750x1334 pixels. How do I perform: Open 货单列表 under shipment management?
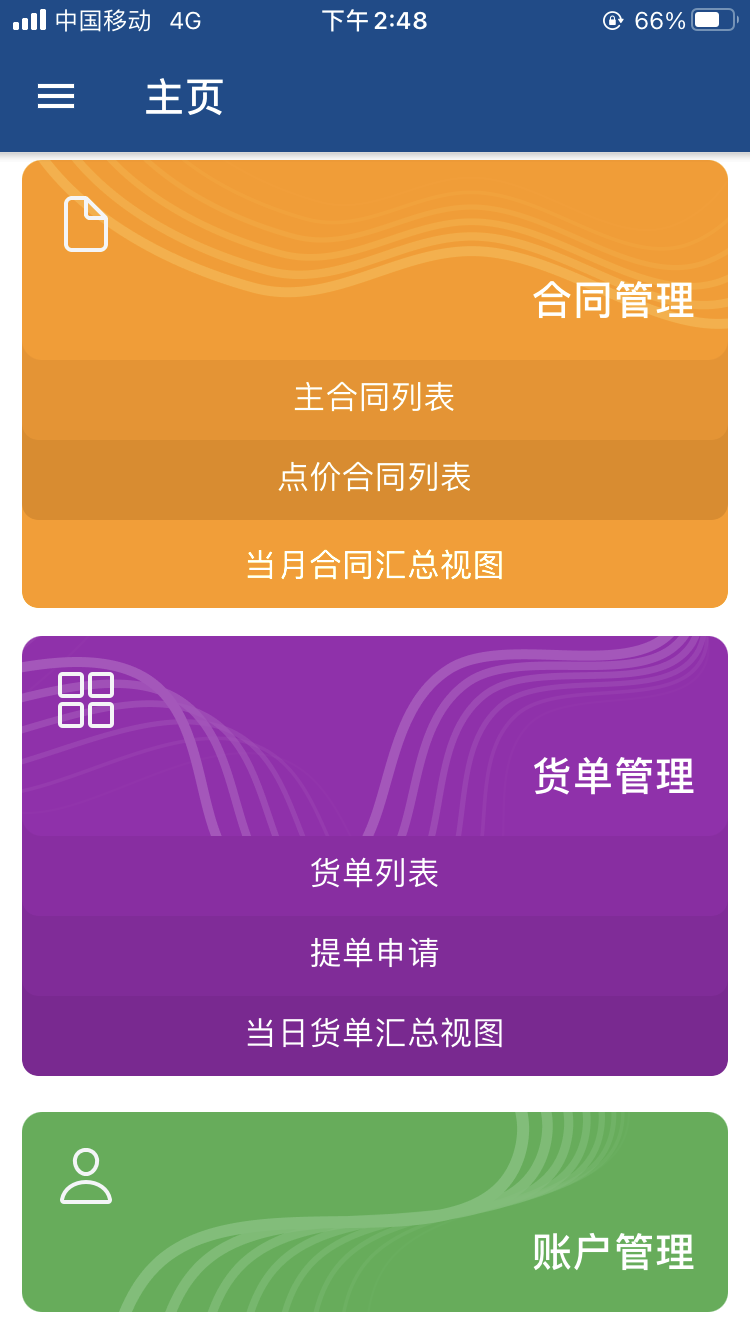tap(374, 873)
